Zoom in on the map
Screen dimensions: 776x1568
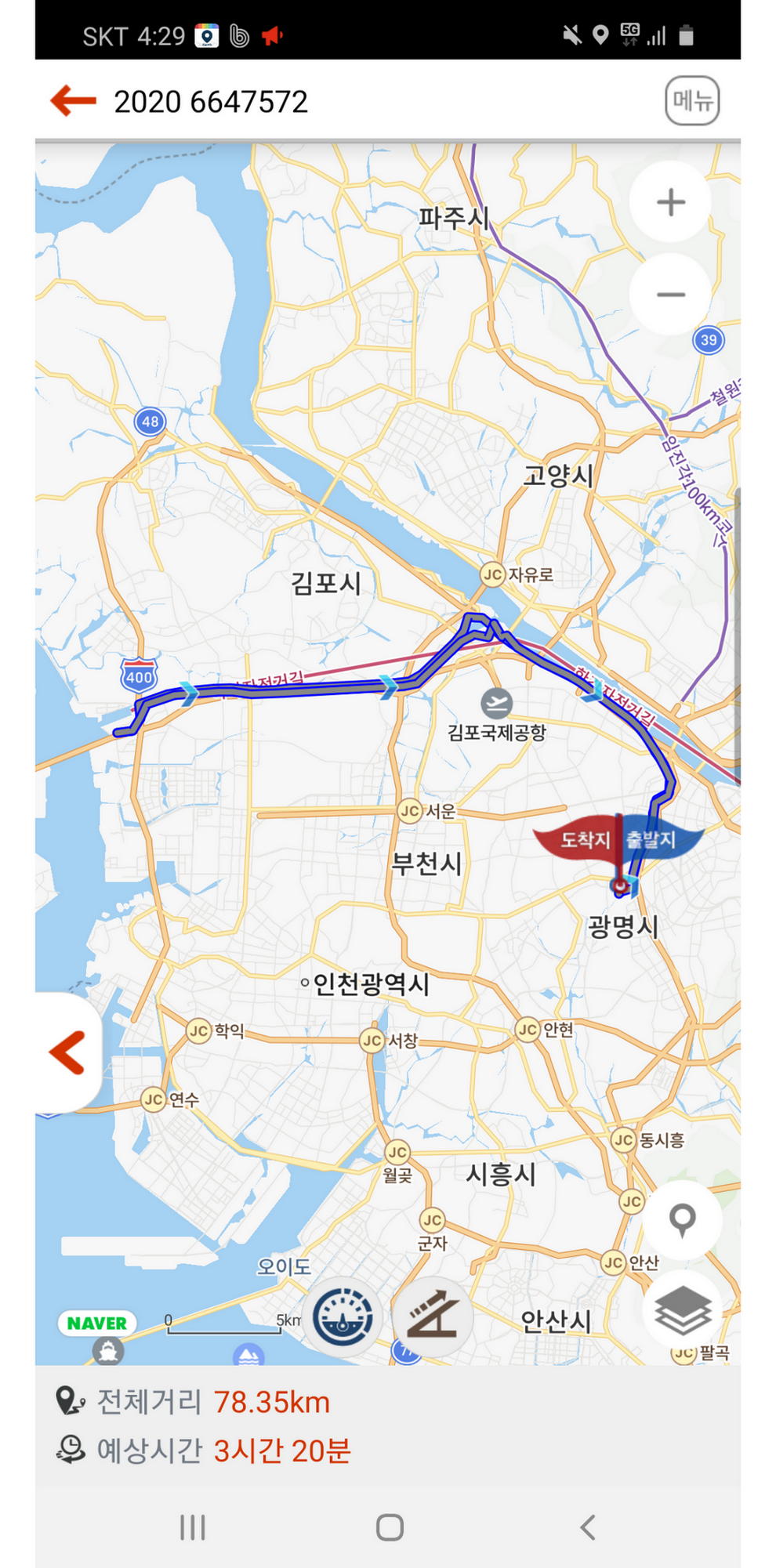tap(670, 202)
